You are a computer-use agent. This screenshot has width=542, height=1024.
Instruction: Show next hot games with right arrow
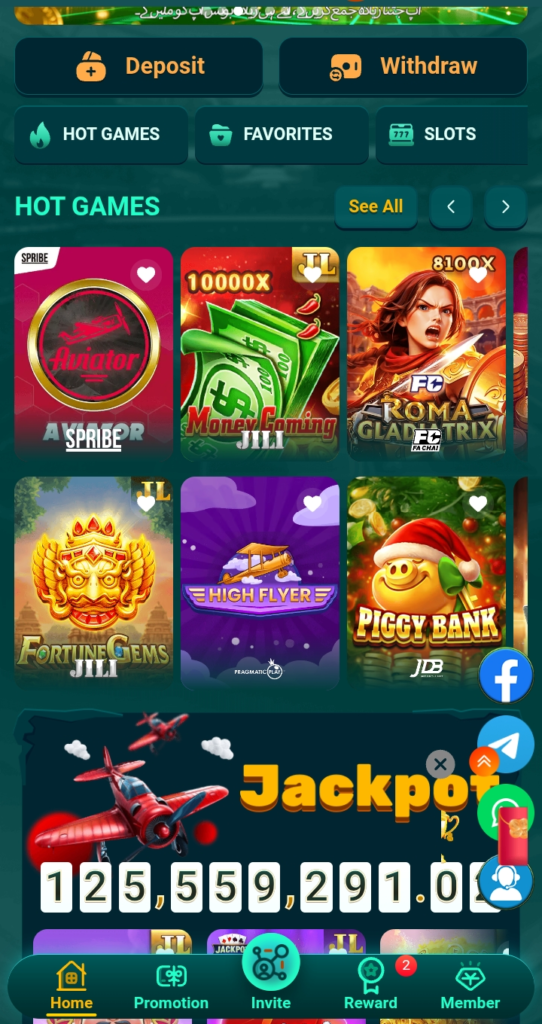click(x=505, y=207)
